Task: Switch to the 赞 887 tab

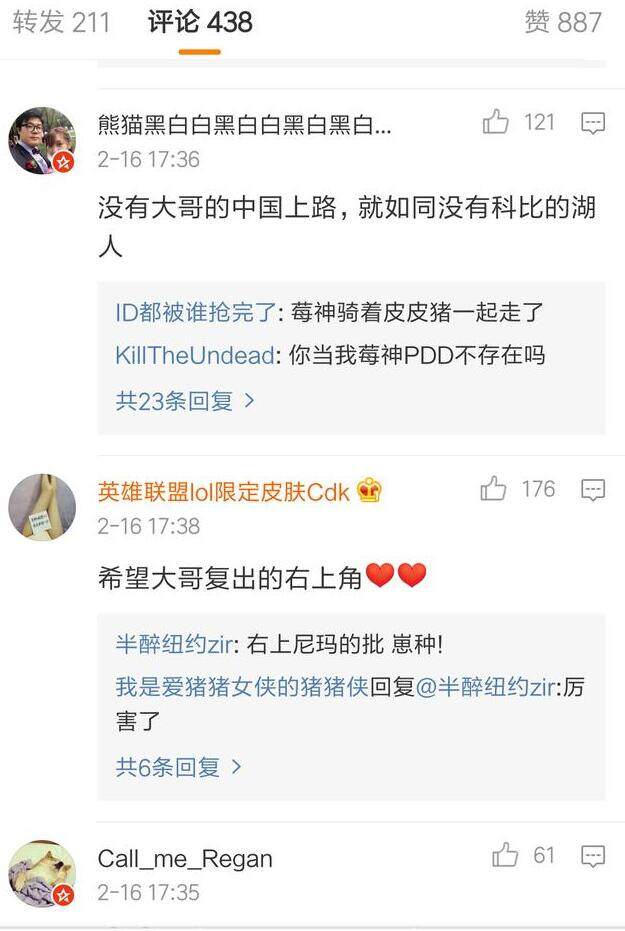Action: (563, 22)
